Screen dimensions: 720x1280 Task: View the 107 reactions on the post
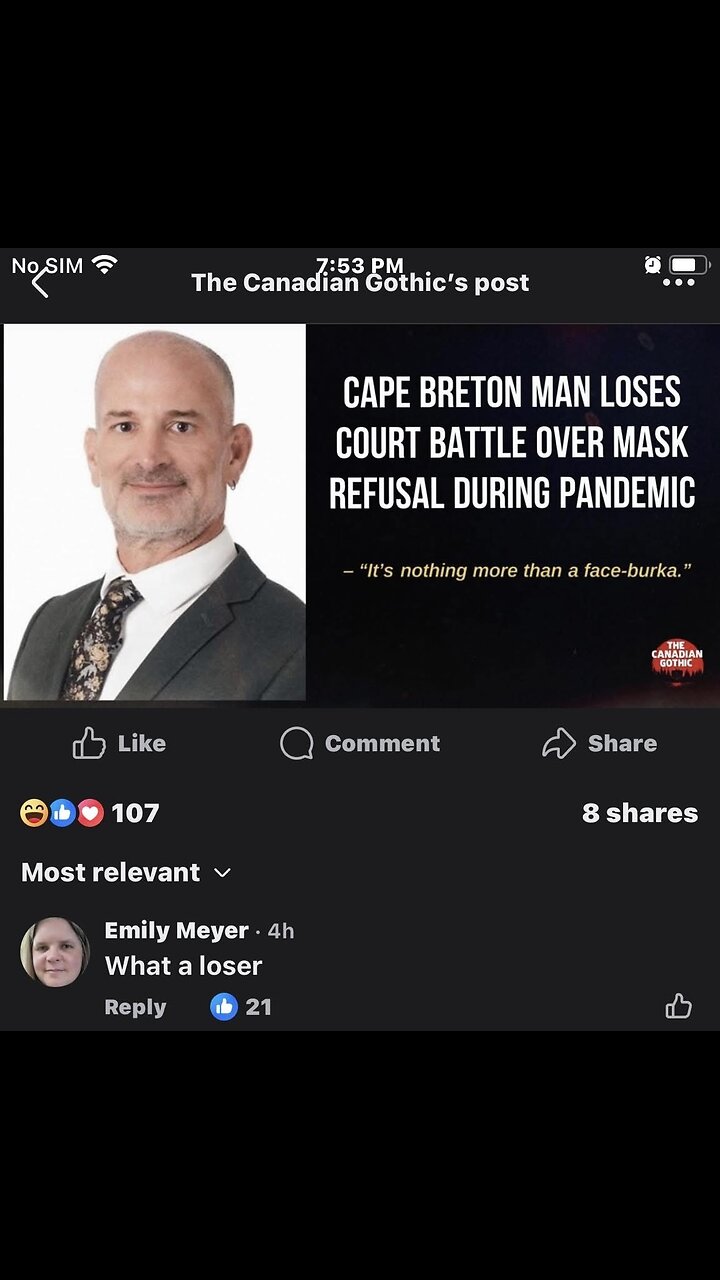click(x=90, y=813)
